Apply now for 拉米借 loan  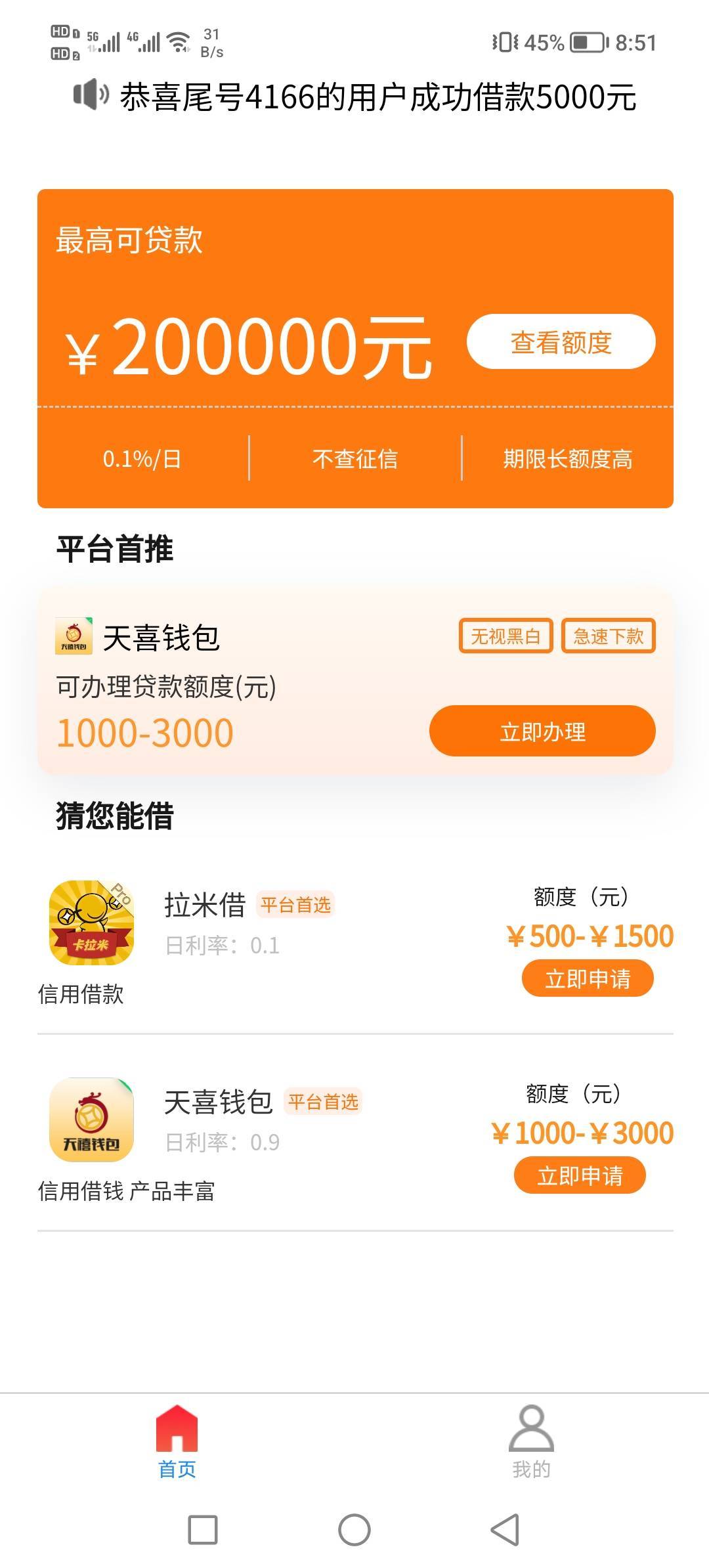tap(588, 978)
